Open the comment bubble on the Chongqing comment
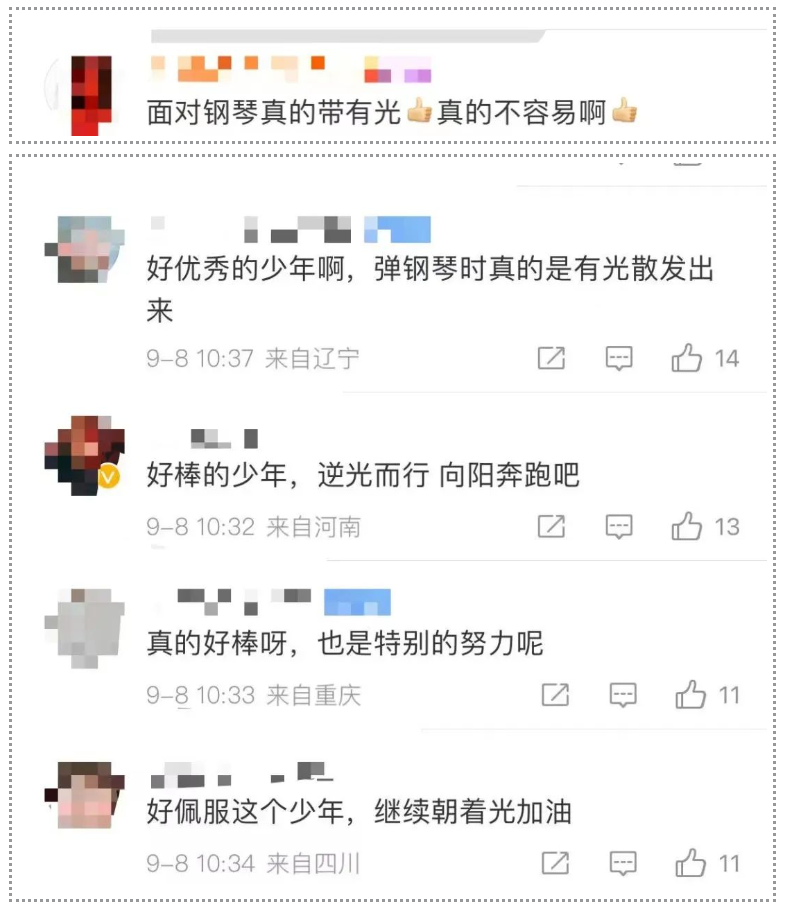This screenshot has height=905, width=786. point(620,694)
